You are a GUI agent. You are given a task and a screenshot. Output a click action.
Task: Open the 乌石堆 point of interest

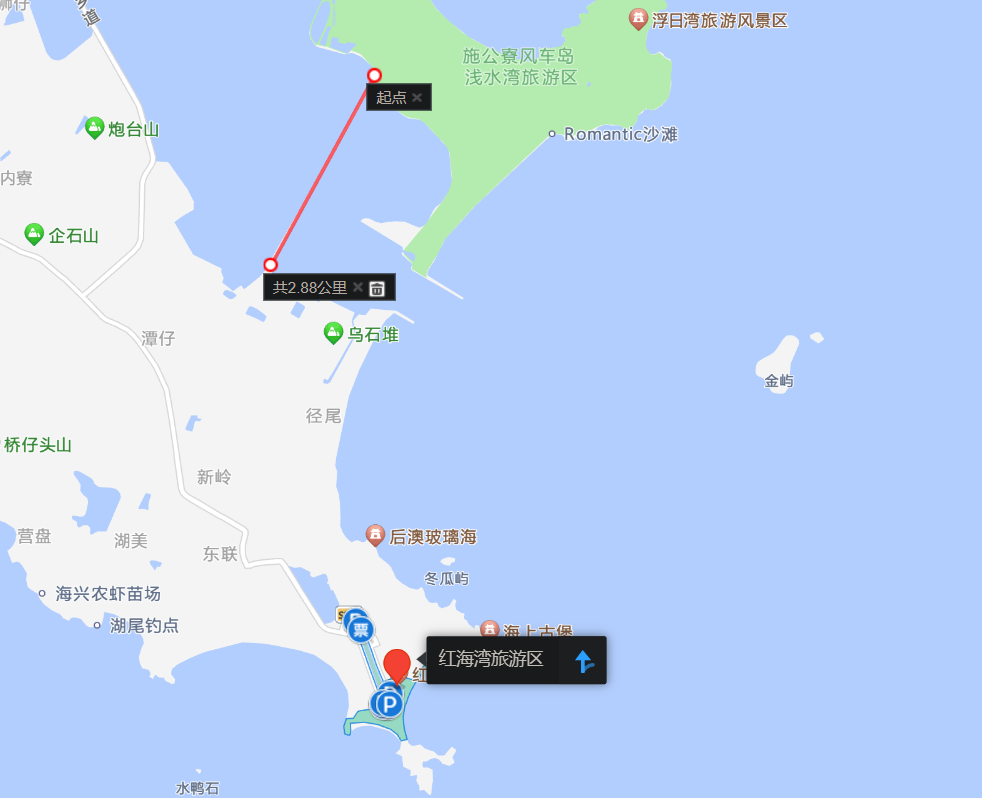click(334, 333)
